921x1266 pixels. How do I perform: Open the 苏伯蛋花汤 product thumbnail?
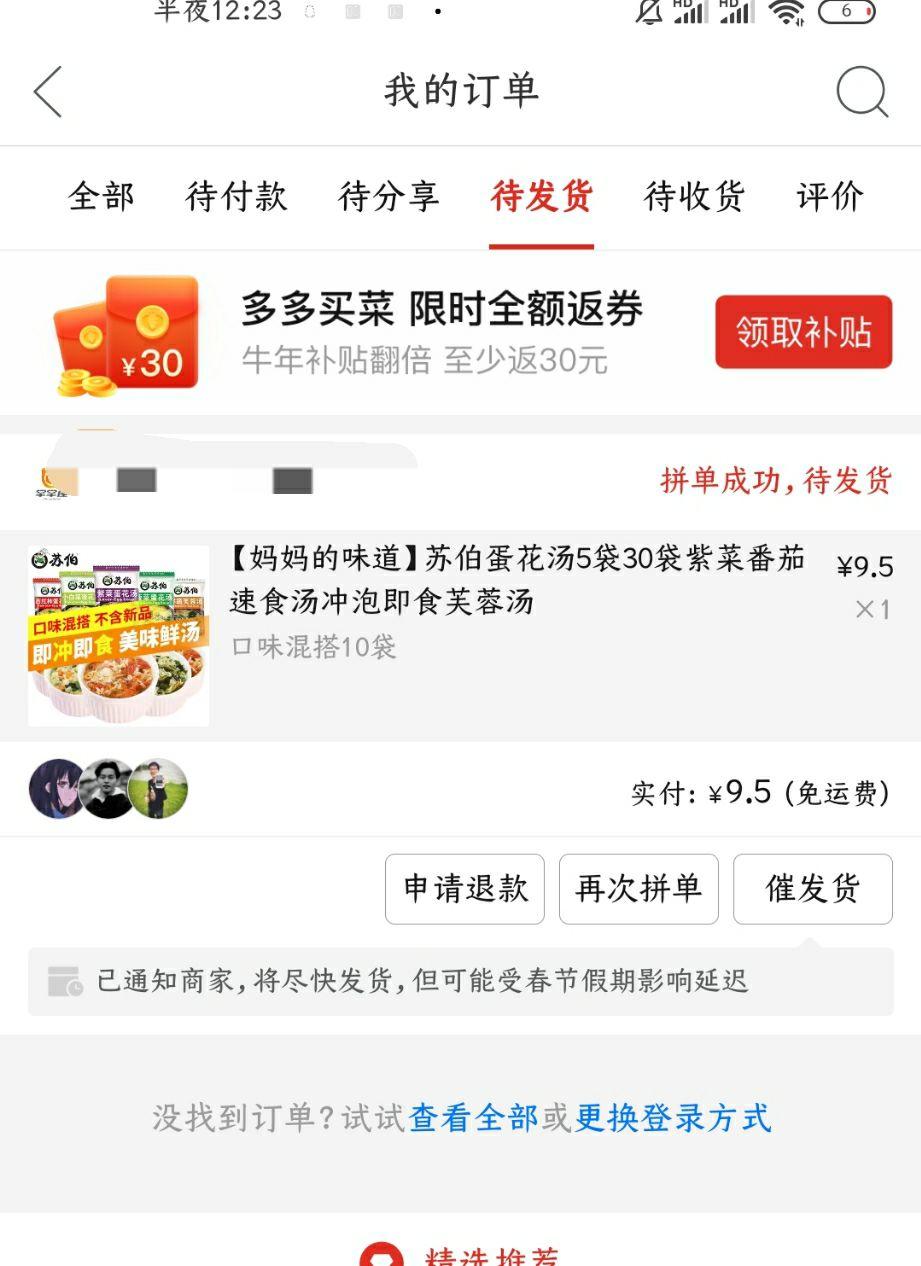click(x=117, y=635)
